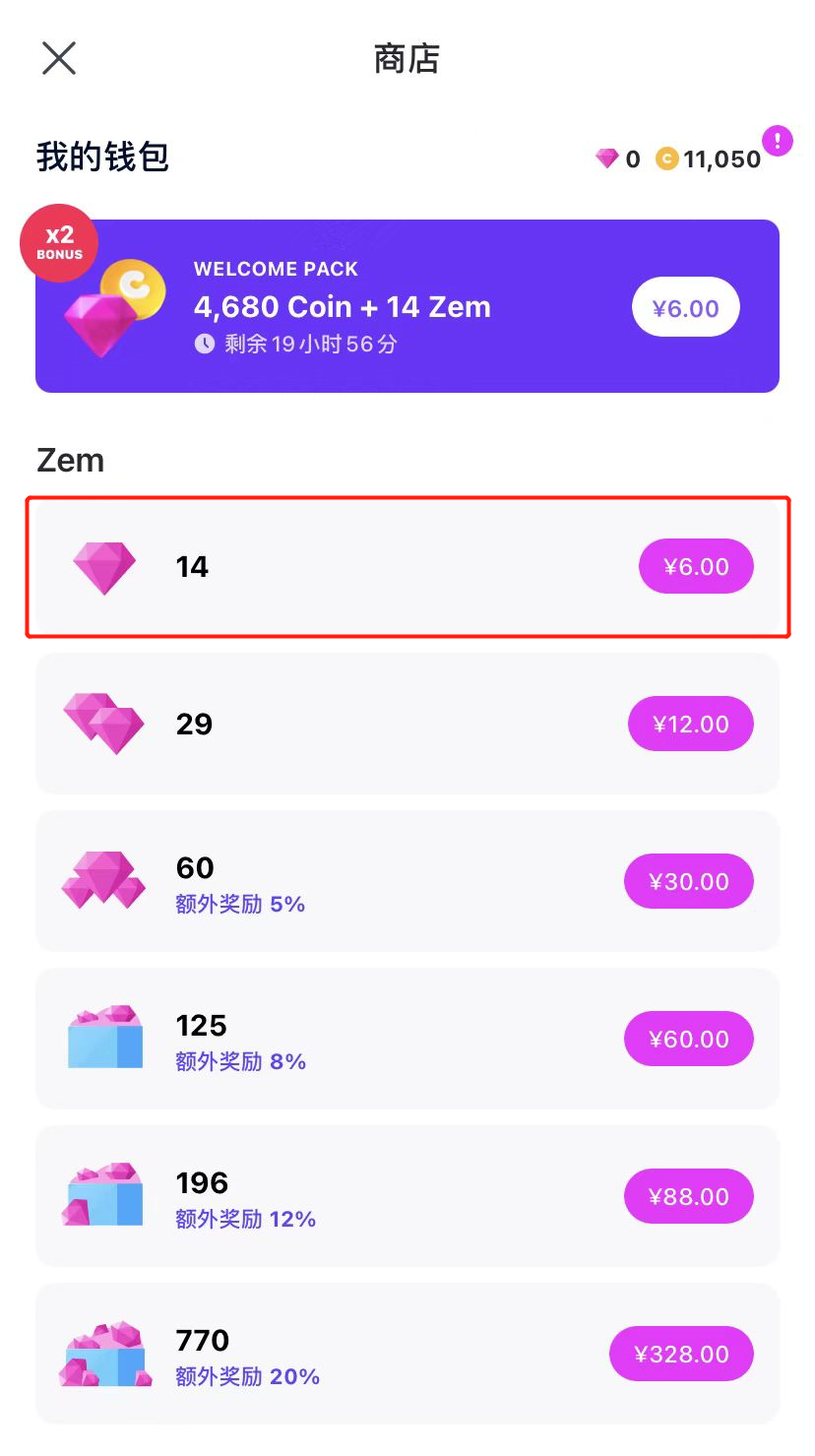This screenshot has height=1456, width=815.
Task: Purchase 770 Zem for ¥328.00
Action: click(x=682, y=1355)
